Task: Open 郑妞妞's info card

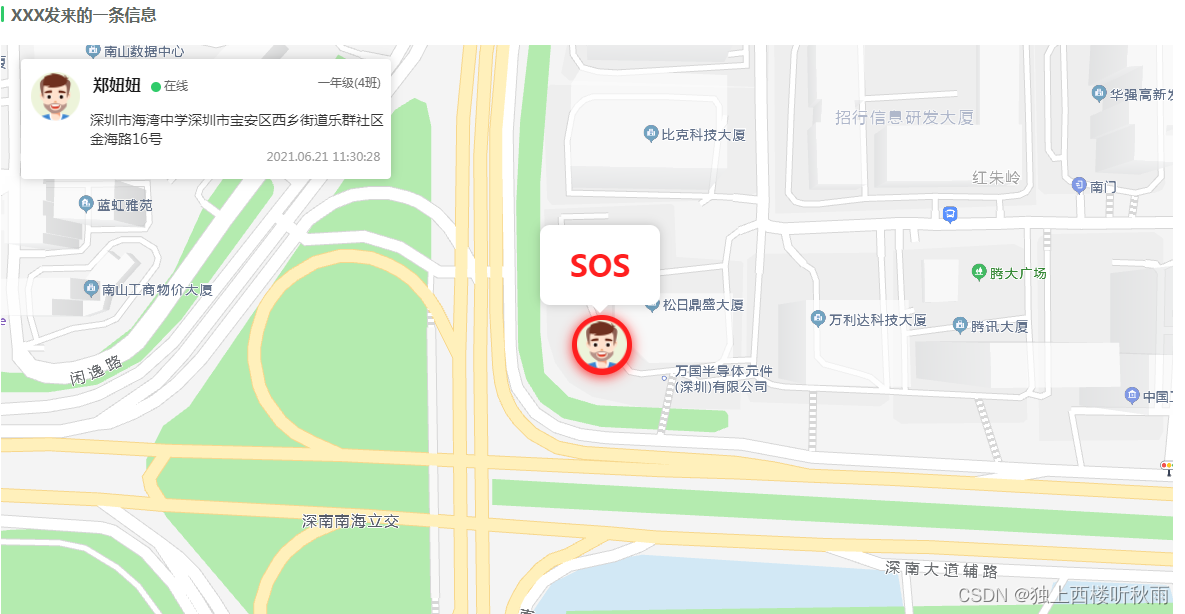Action: pos(205,118)
